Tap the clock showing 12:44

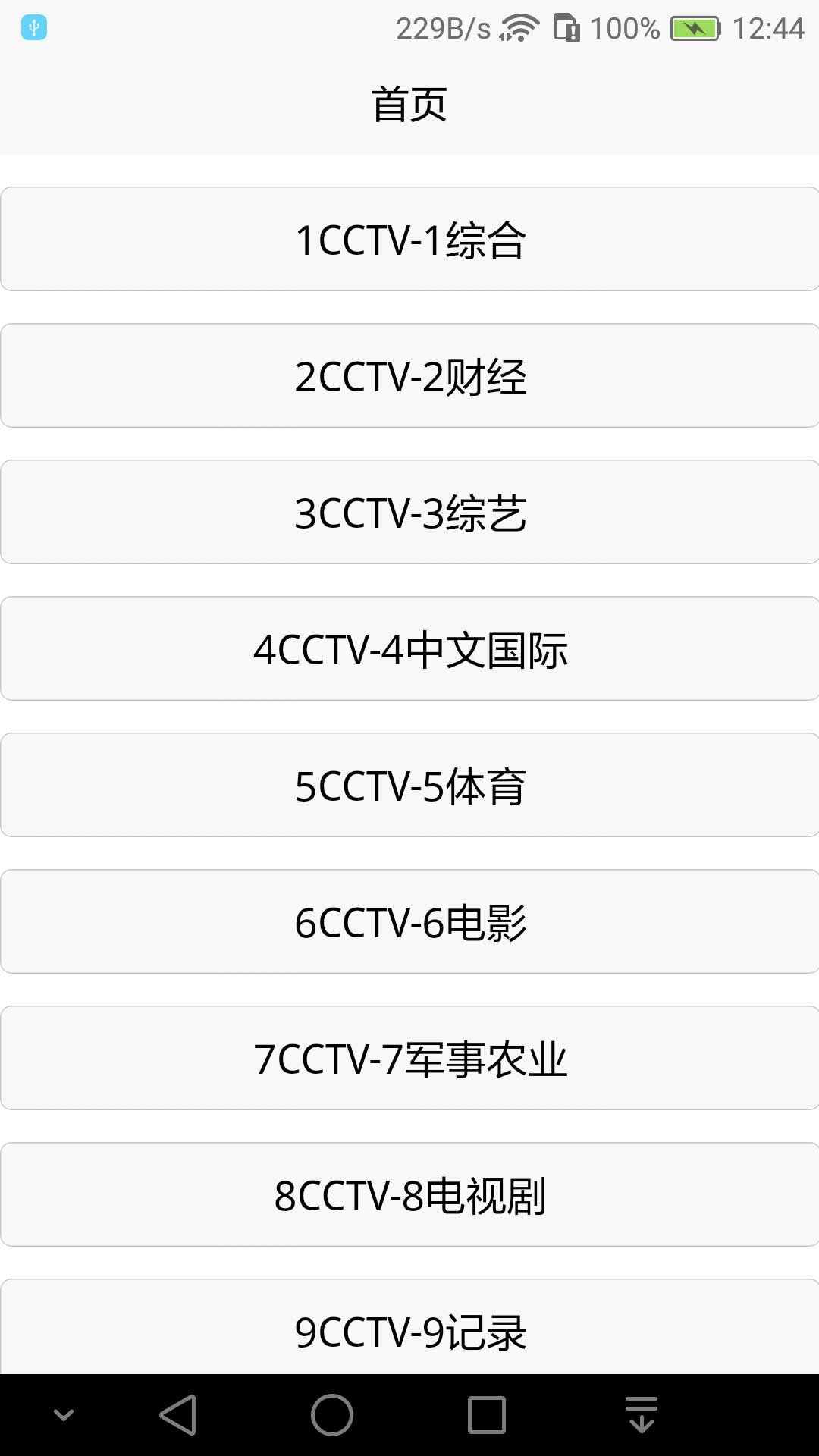(769, 29)
